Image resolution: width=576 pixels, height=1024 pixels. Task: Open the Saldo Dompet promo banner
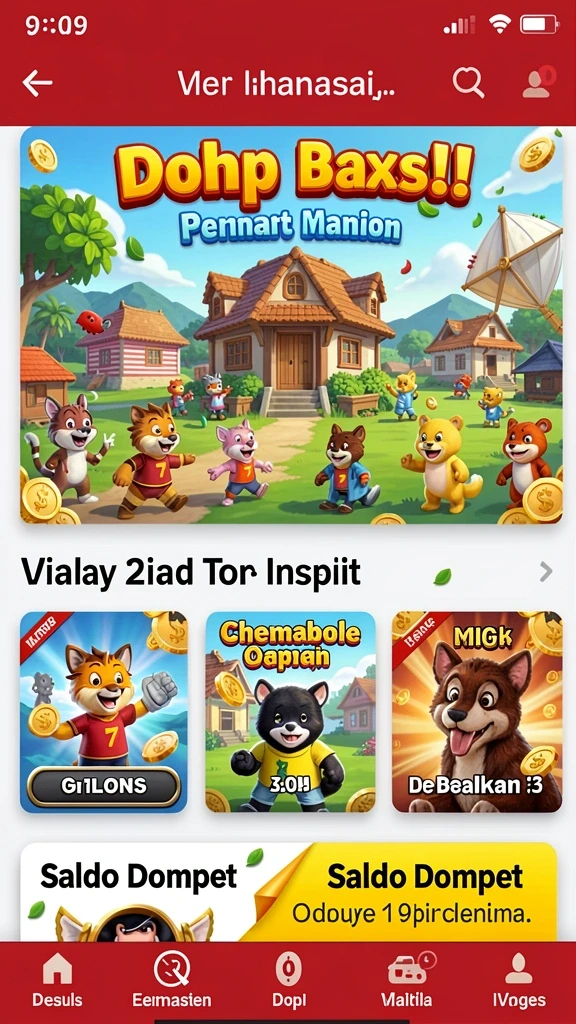[x=288, y=892]
